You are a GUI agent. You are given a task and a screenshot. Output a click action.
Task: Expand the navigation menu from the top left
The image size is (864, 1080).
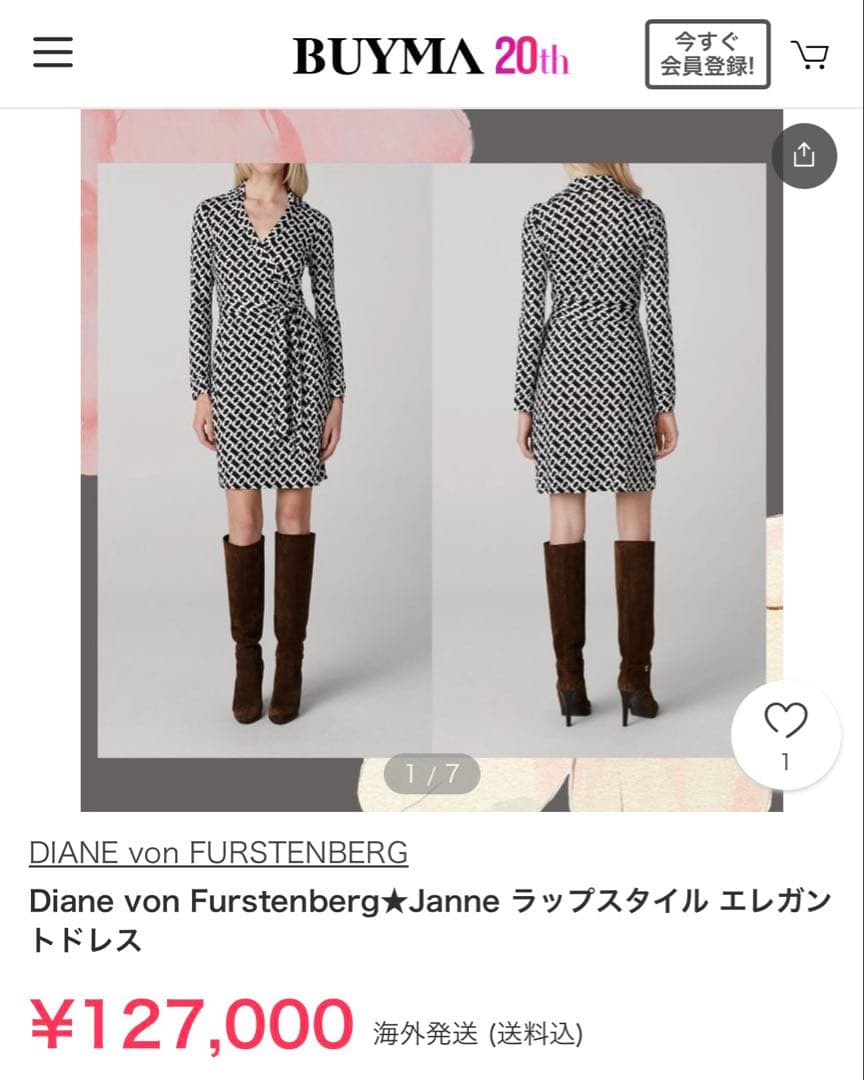coord(52,54)
